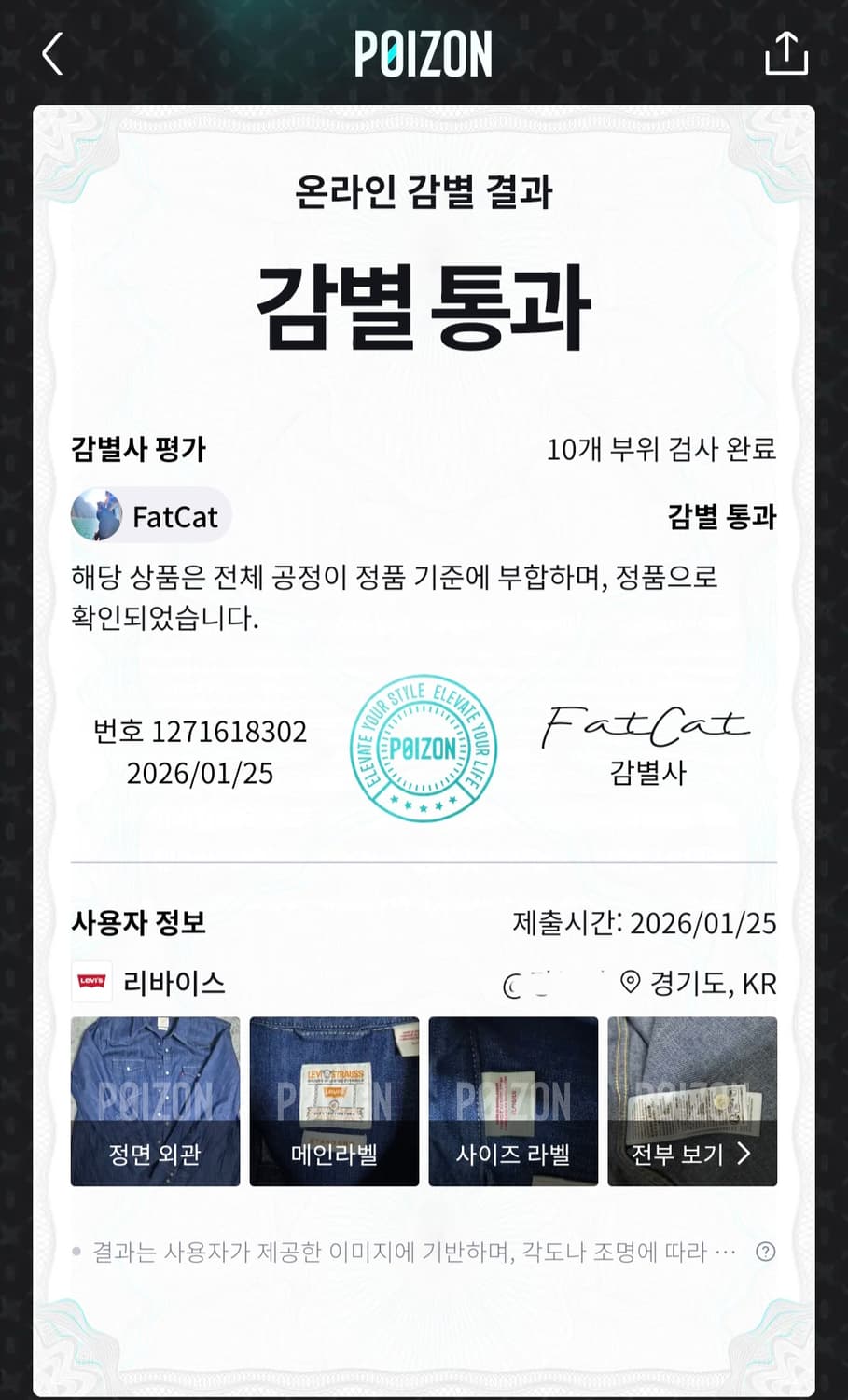Open FatCat's profile avatar

tap(94, 515)
